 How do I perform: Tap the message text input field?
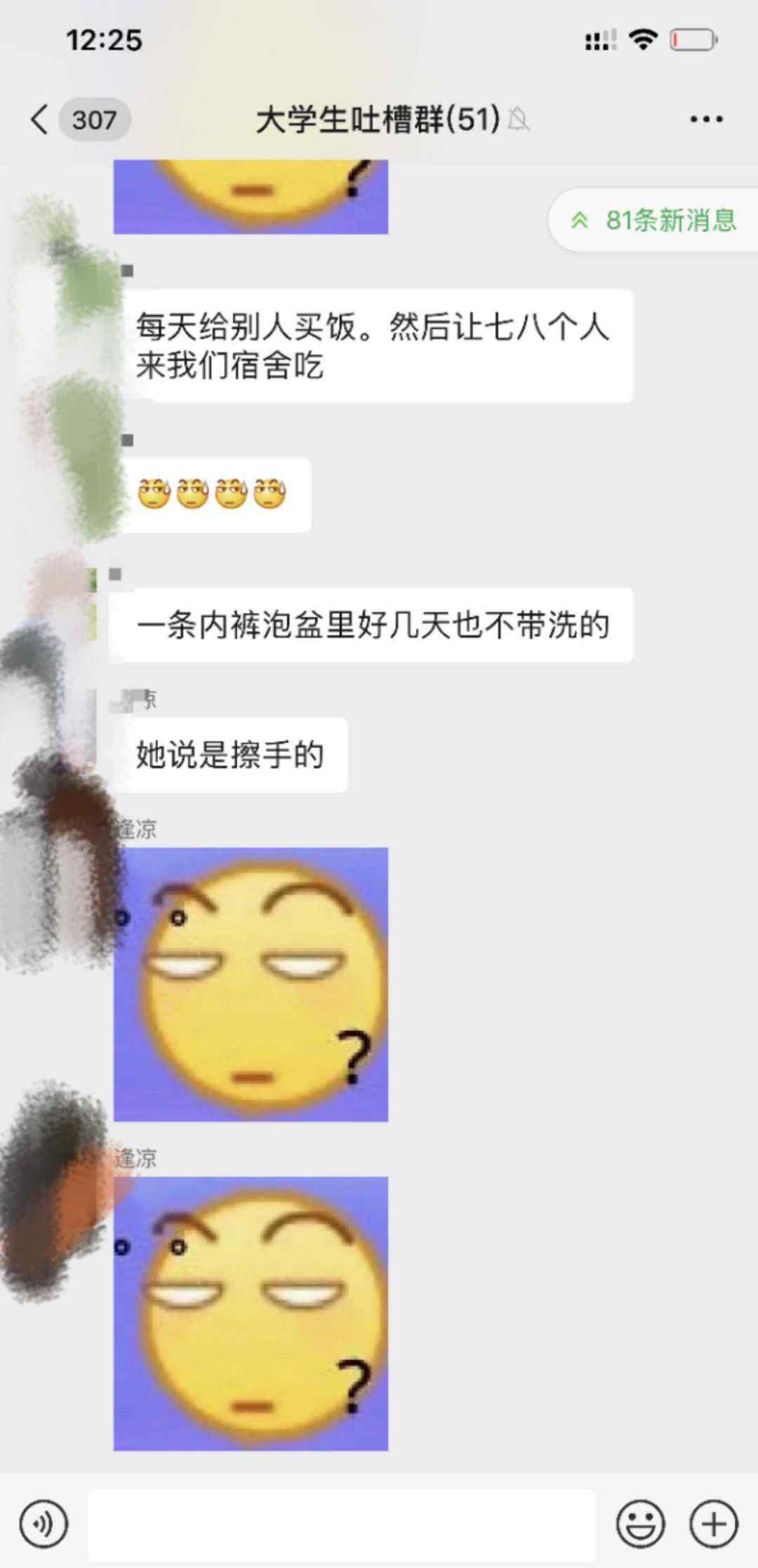[343, 1524]
